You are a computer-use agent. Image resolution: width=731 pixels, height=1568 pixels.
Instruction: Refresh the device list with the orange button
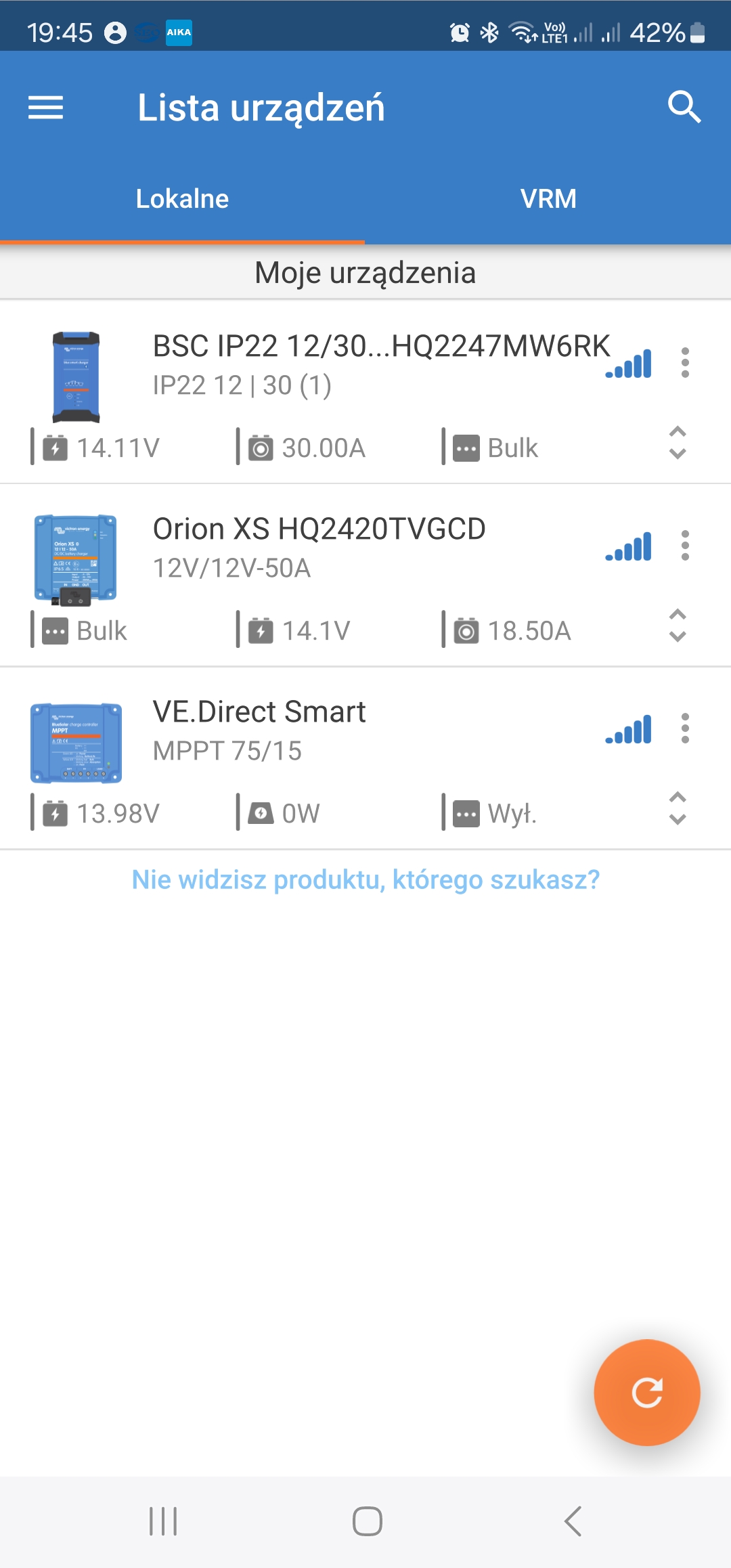[x=646, y=1392]
